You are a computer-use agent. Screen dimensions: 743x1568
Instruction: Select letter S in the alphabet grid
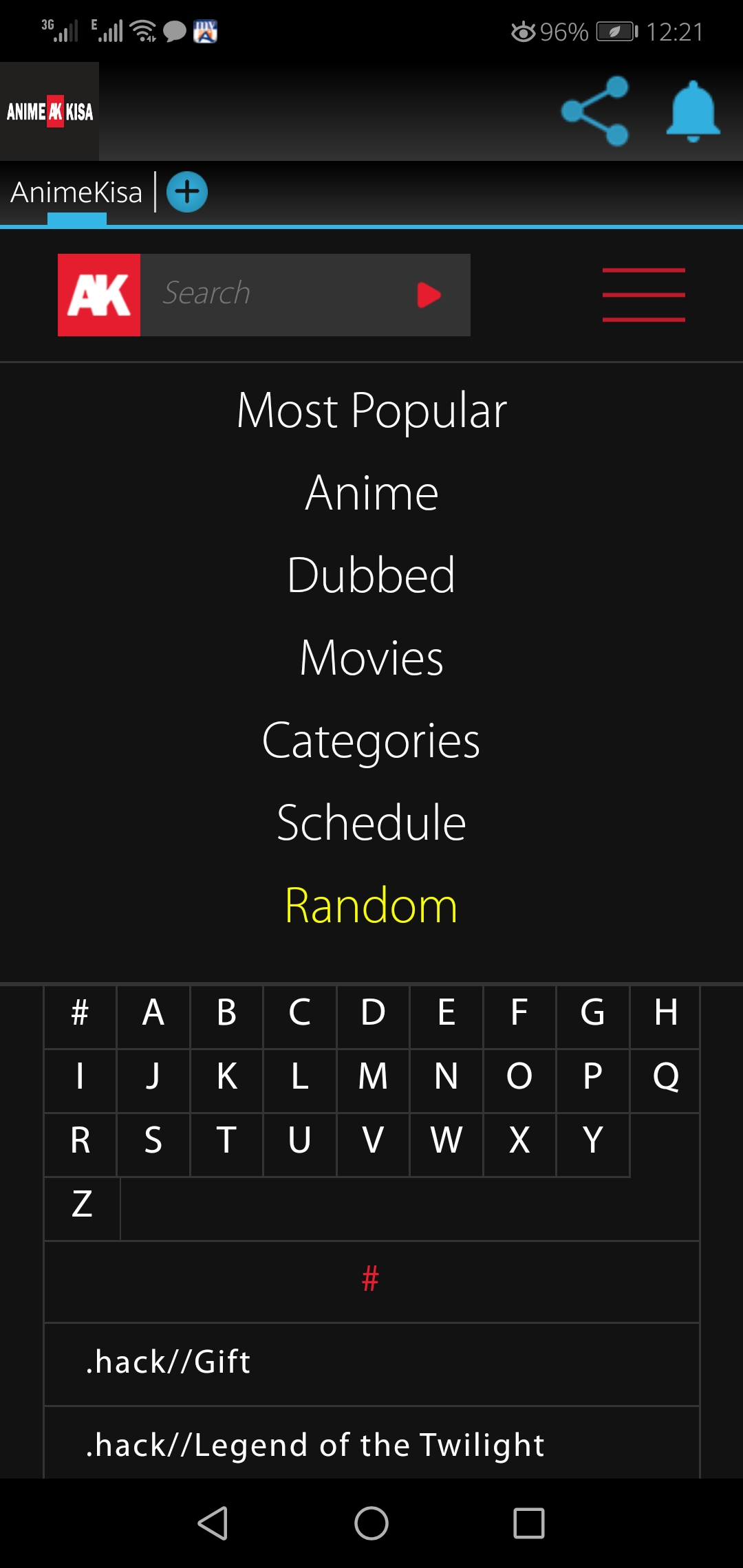[x=153, y=1140]
